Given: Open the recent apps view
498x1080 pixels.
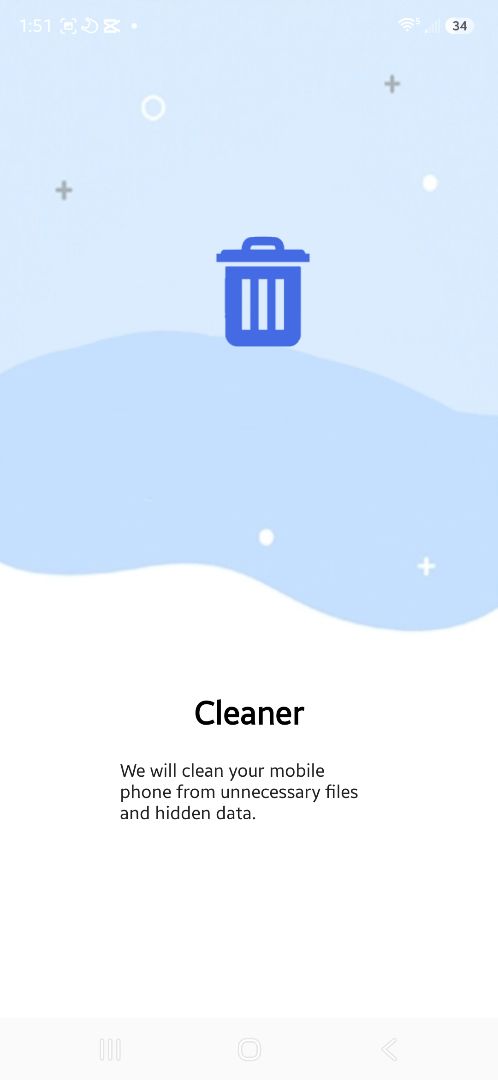Looking at the screenshot, I should 110,1049.
